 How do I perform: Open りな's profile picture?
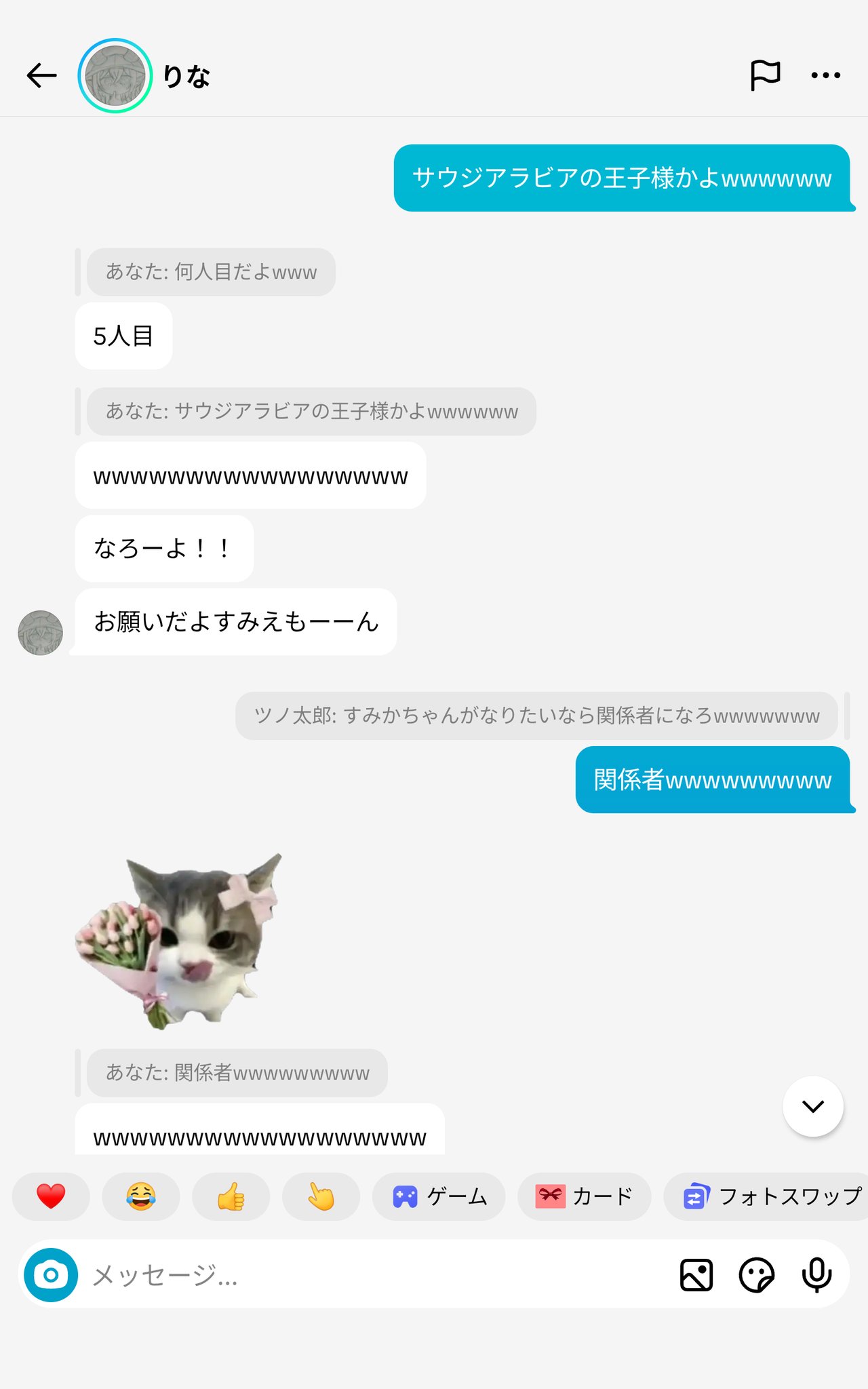tap(115, 75)
